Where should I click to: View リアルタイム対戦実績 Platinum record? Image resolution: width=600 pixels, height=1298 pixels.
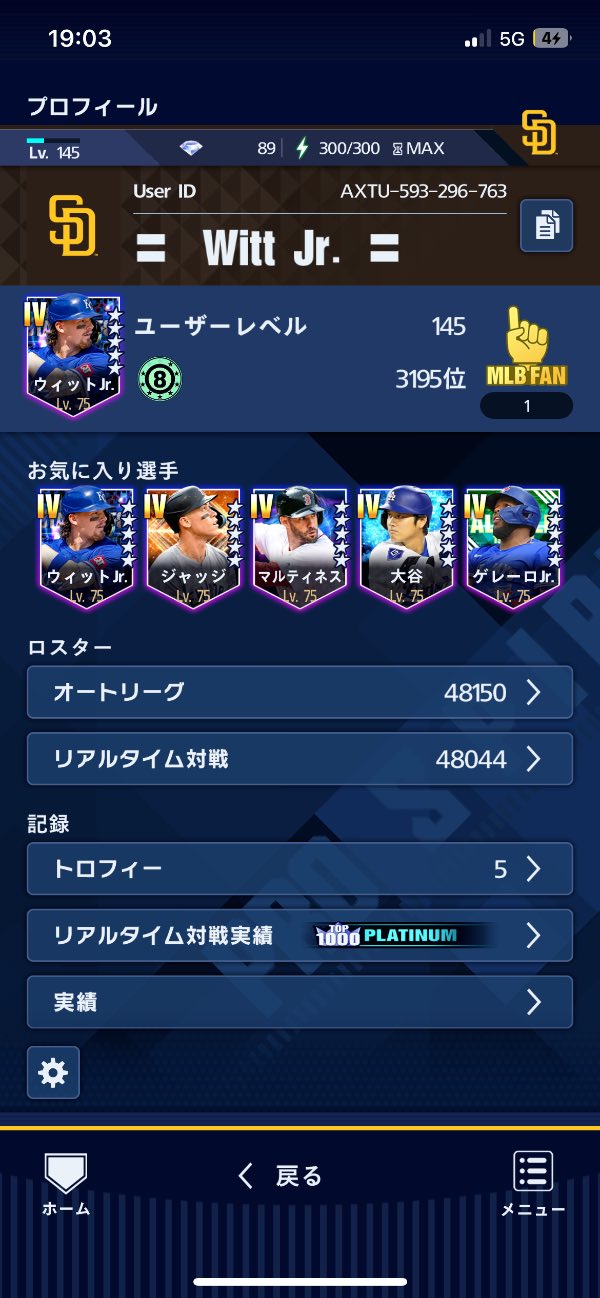[x=299, y=936]
